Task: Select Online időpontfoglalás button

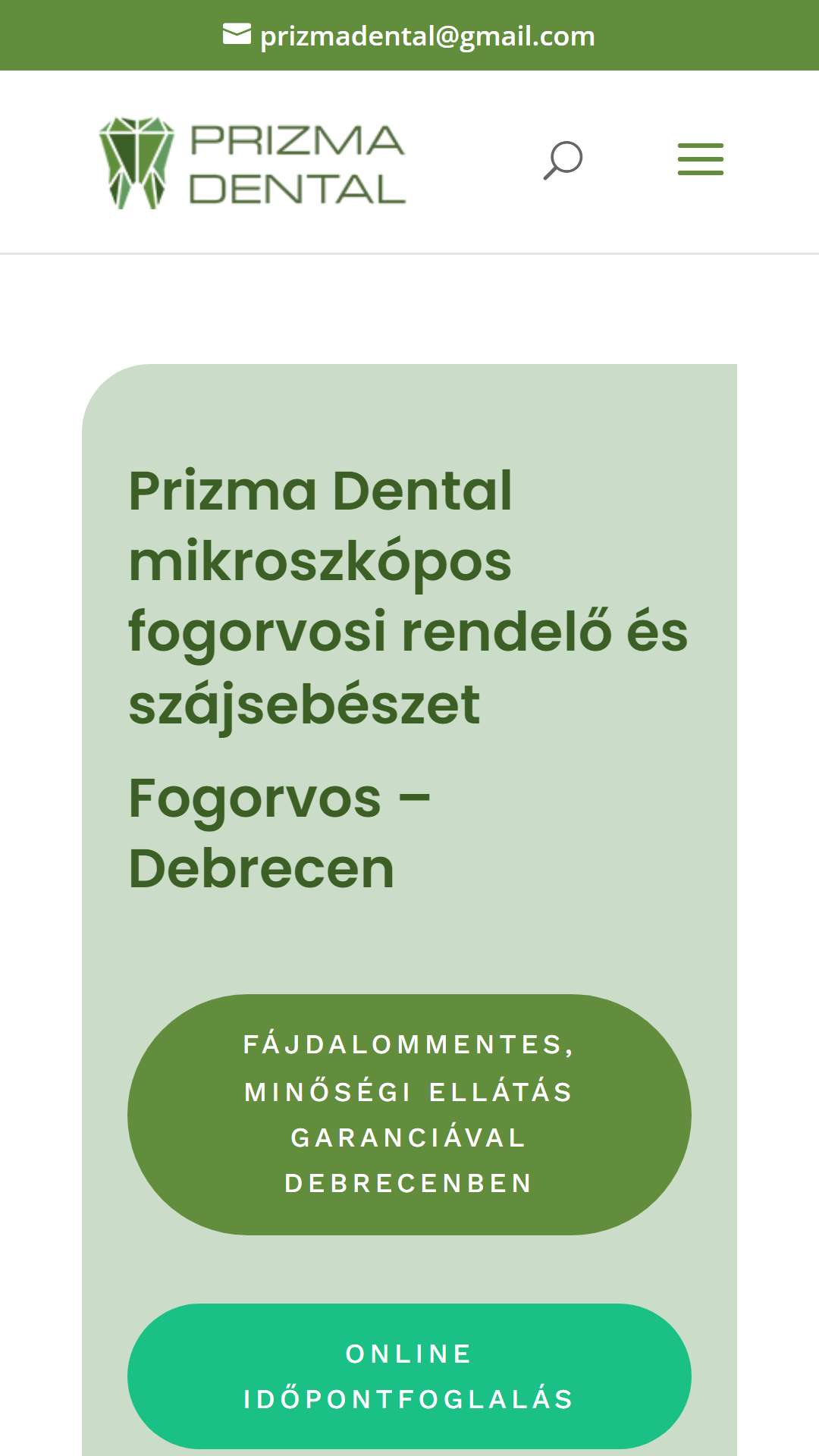Action: (409, 1376)
